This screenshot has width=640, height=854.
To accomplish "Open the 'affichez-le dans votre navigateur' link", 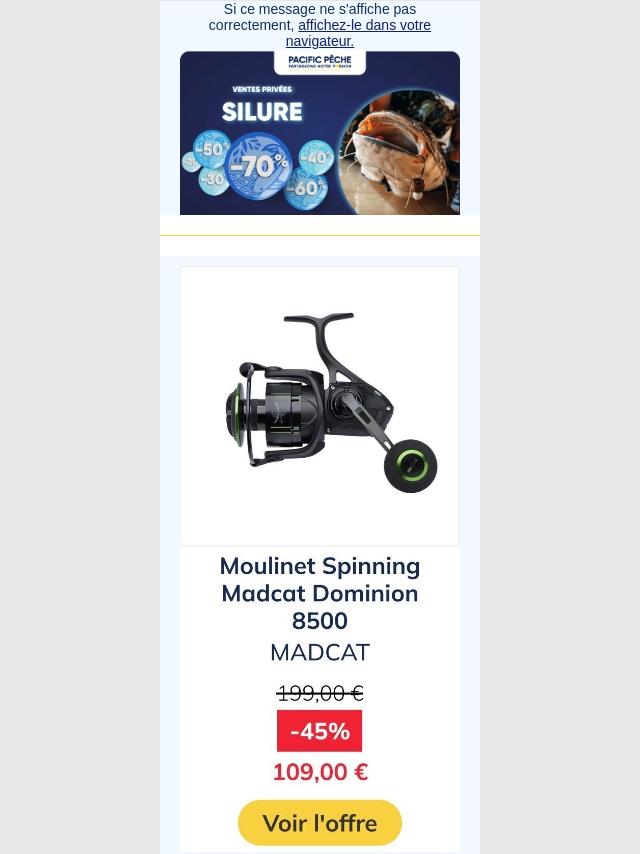I will [x=364, y=26].
